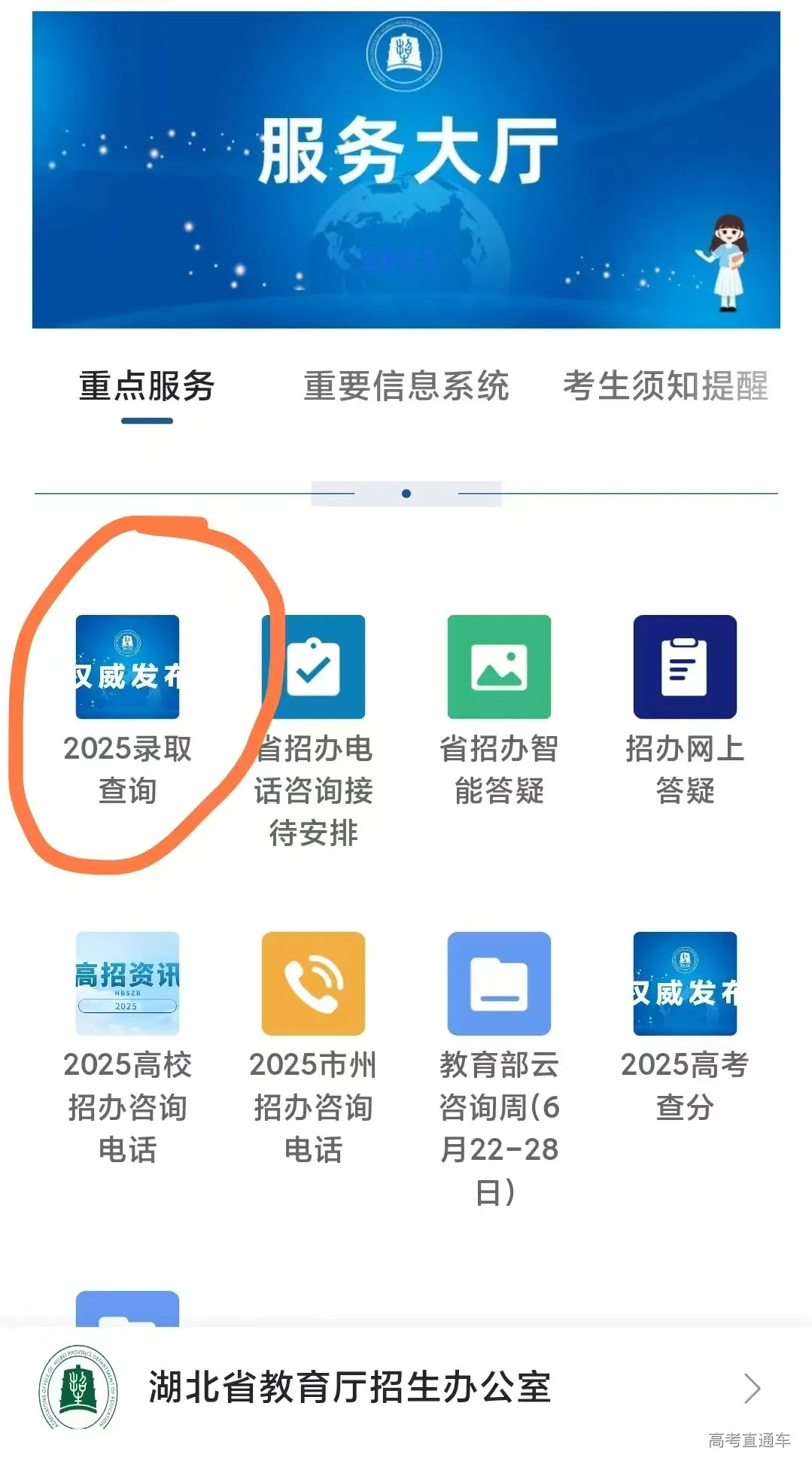The height and width of the screenshot is (1470, 812).
Task: Click the partially visible folder icon below
Action: pyautogui.click(x=128, y=1310)
